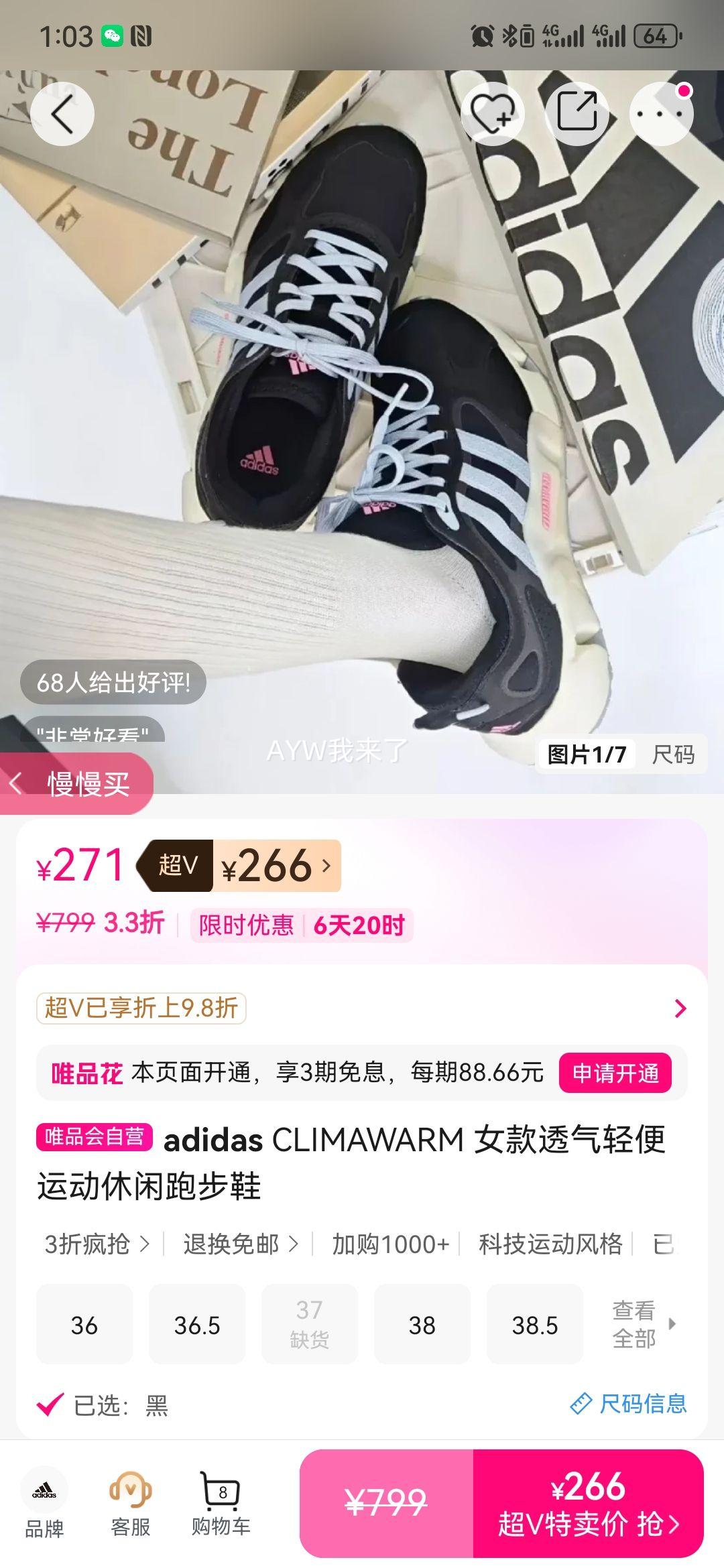Select size 38
The image size is (724, 1568).
pyautogui.click(x=422, y=1325)
